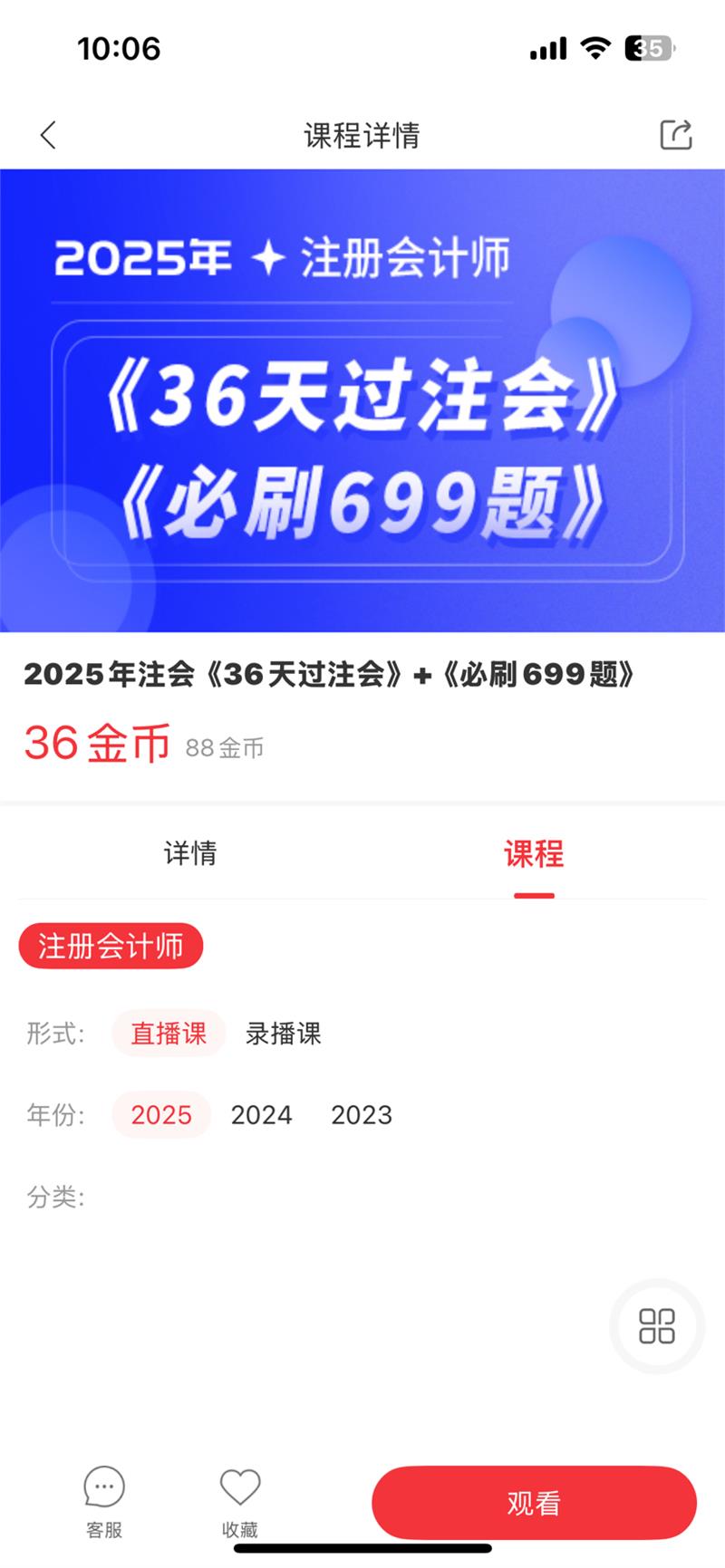The height and width of the screenshot is (1568, 725).
Task: Filter by year 2023
Action: (361, 1115)
